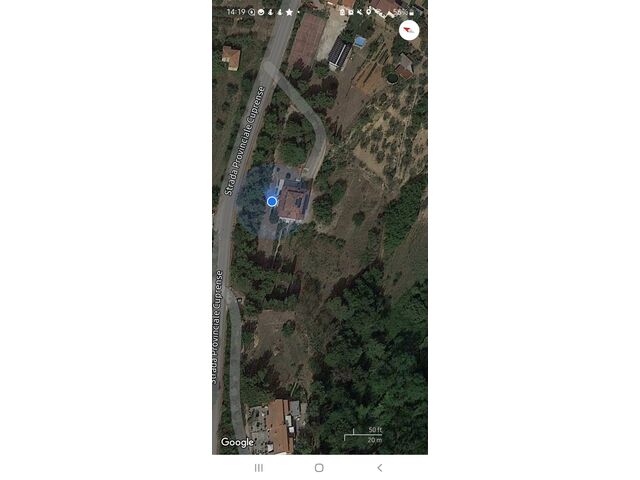640x480 pixels.
Task: Open recent apps from navigation bar
Action: 259,467
